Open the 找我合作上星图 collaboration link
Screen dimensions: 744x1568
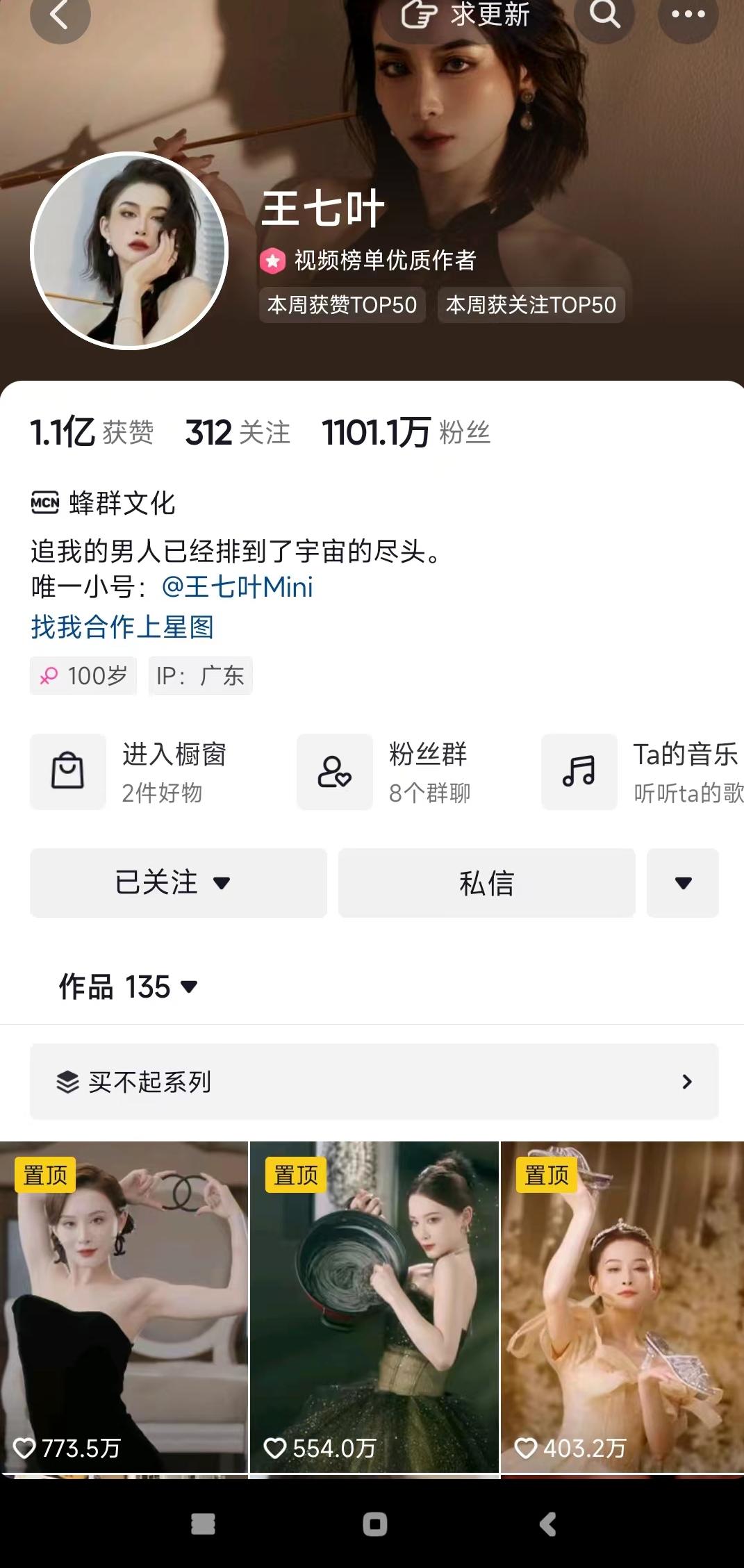click(124, 627)
